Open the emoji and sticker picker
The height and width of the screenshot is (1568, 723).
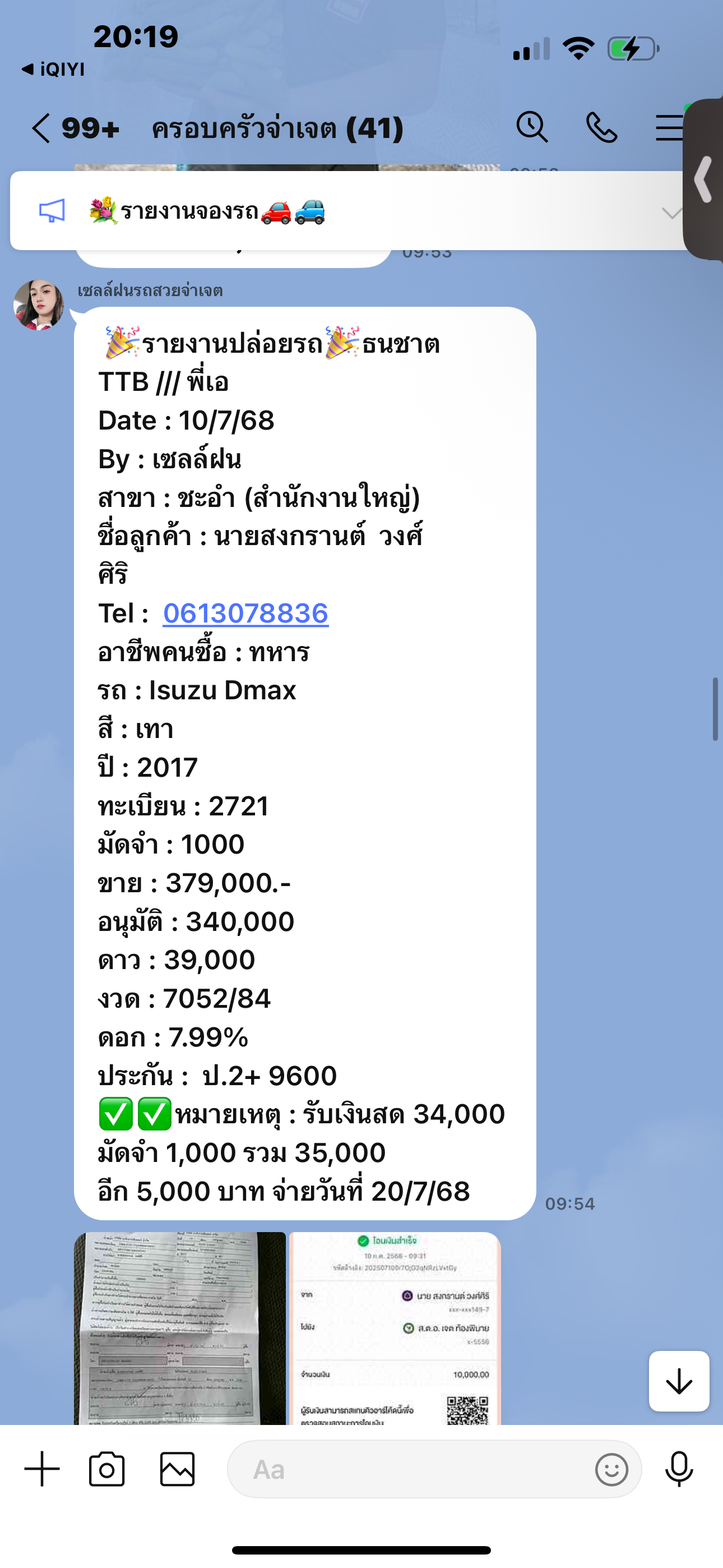[611, 1469]
